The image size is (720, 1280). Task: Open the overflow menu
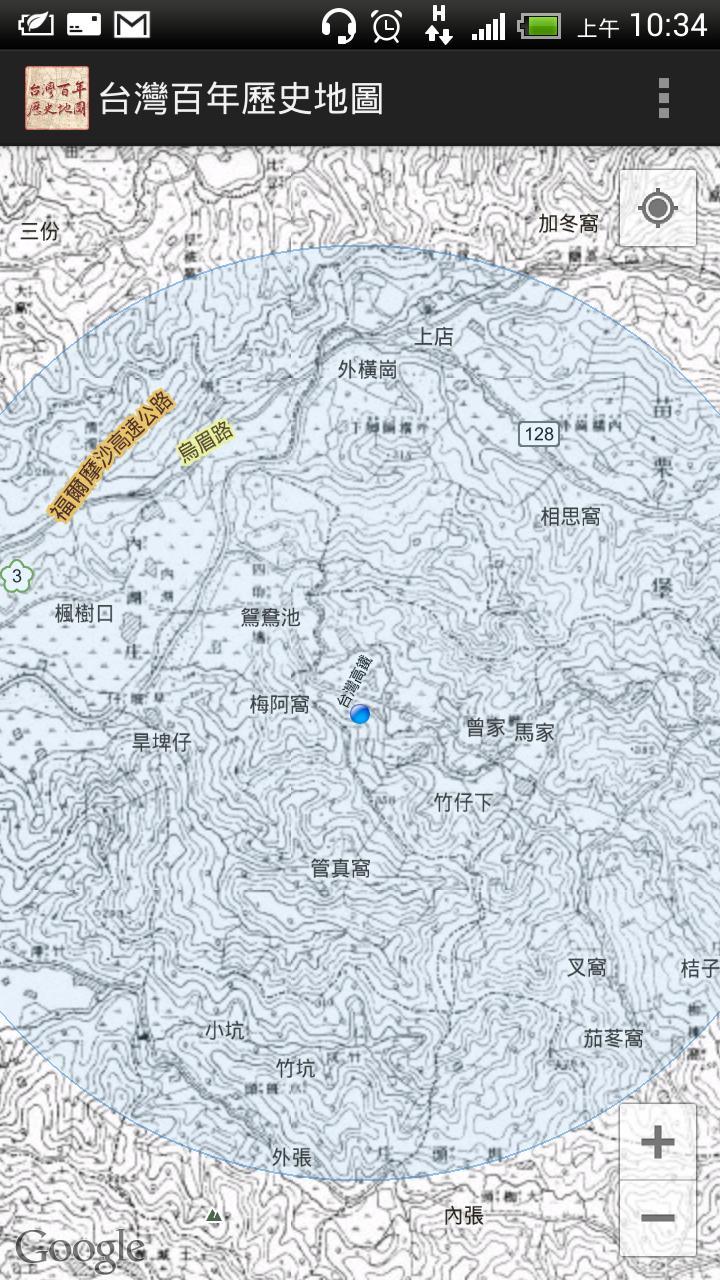(663, 98)
